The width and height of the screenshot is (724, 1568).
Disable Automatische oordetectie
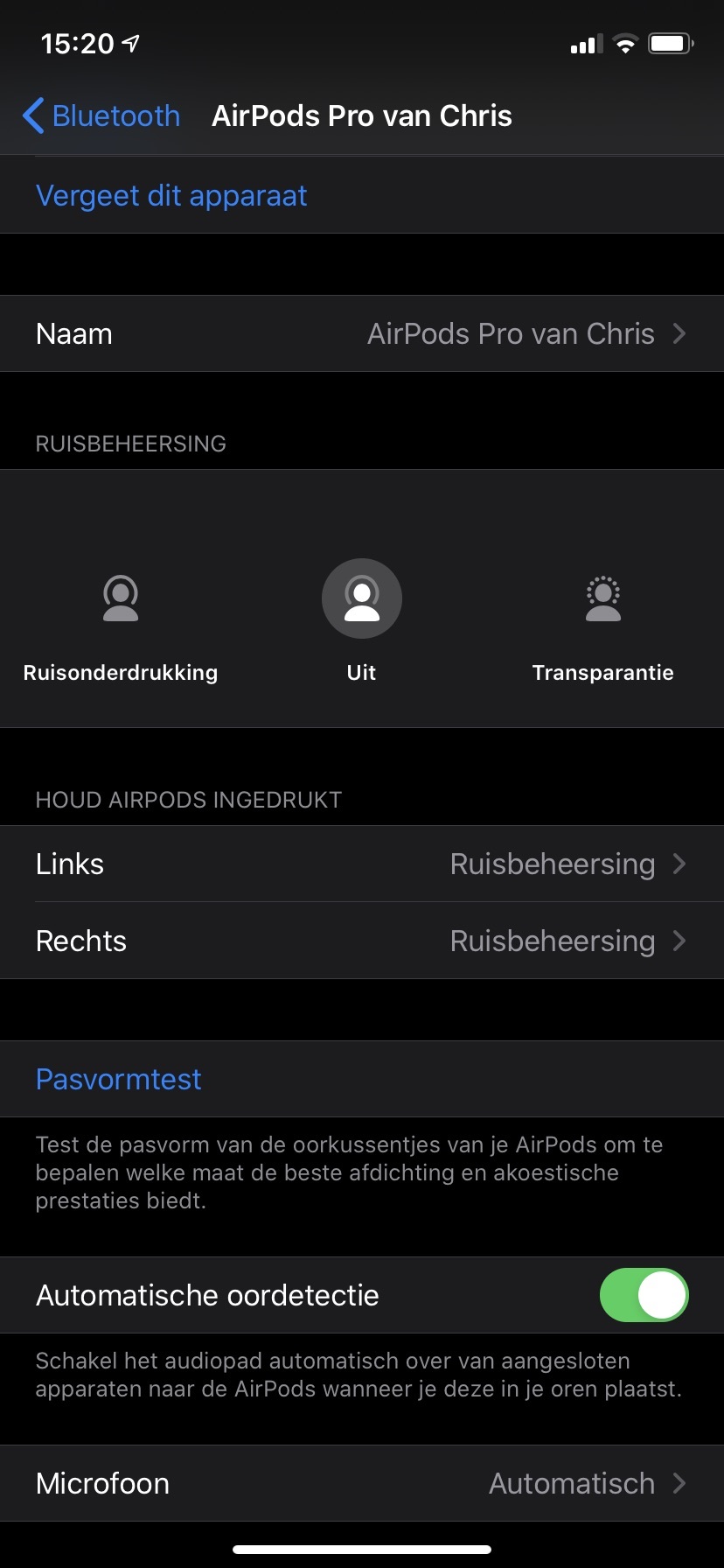click(x=644, y=1295)
